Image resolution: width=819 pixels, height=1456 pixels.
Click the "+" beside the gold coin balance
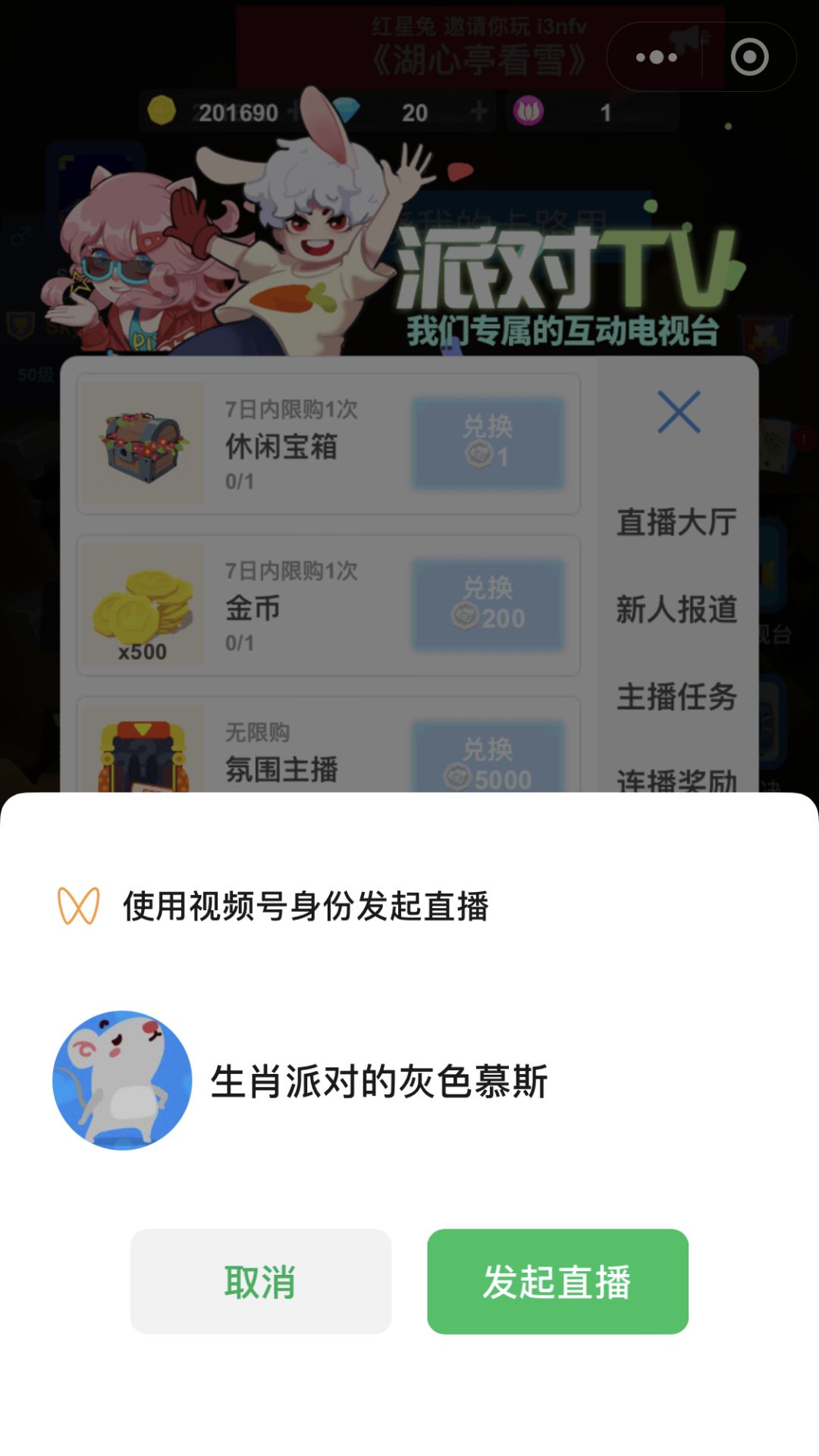pyautogui.click(x=295, y=111)
